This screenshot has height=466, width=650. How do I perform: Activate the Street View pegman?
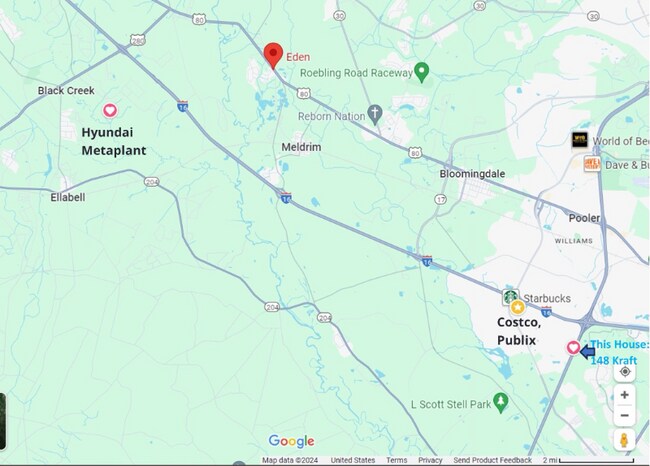point(624,440)
